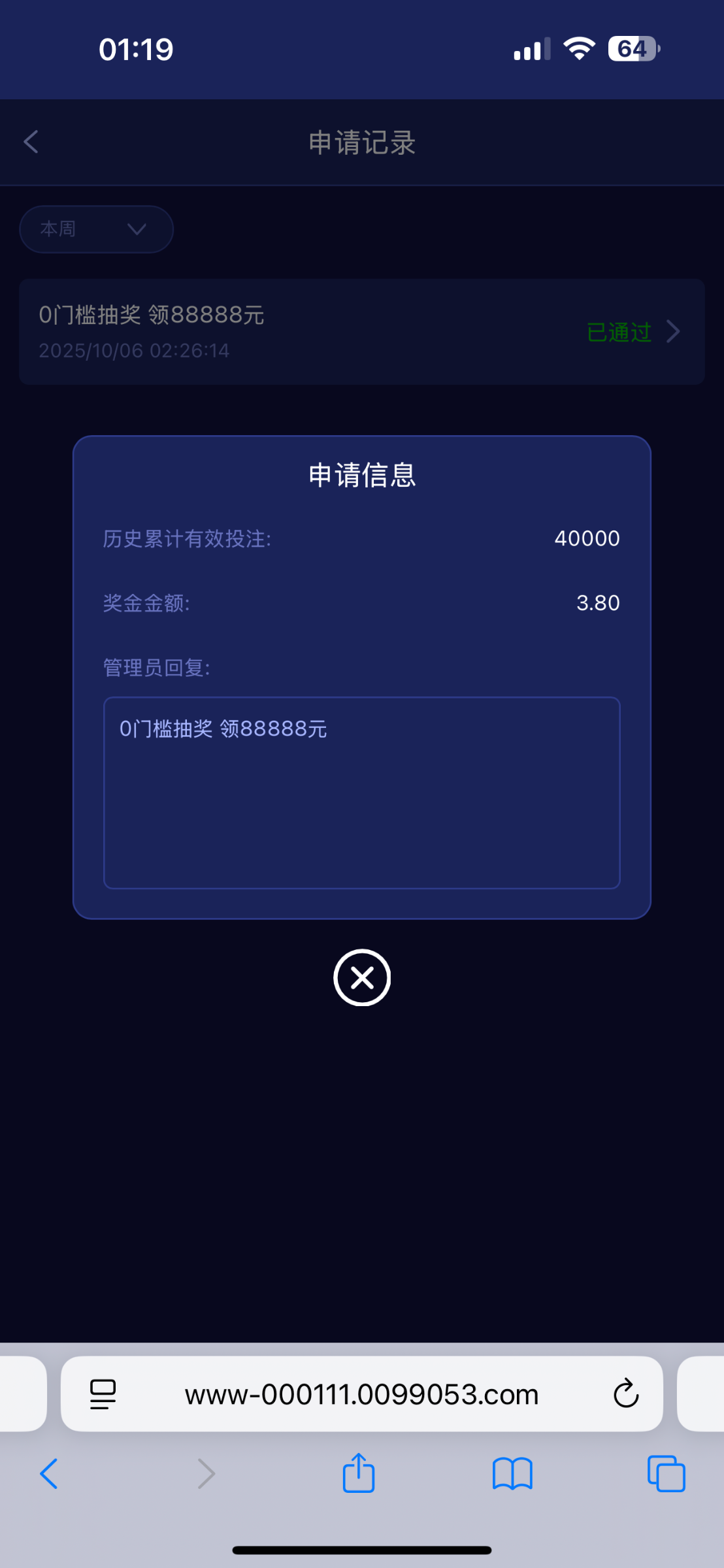
Task: Show all Safari tabs
Action: click(x=666, y=1474)
